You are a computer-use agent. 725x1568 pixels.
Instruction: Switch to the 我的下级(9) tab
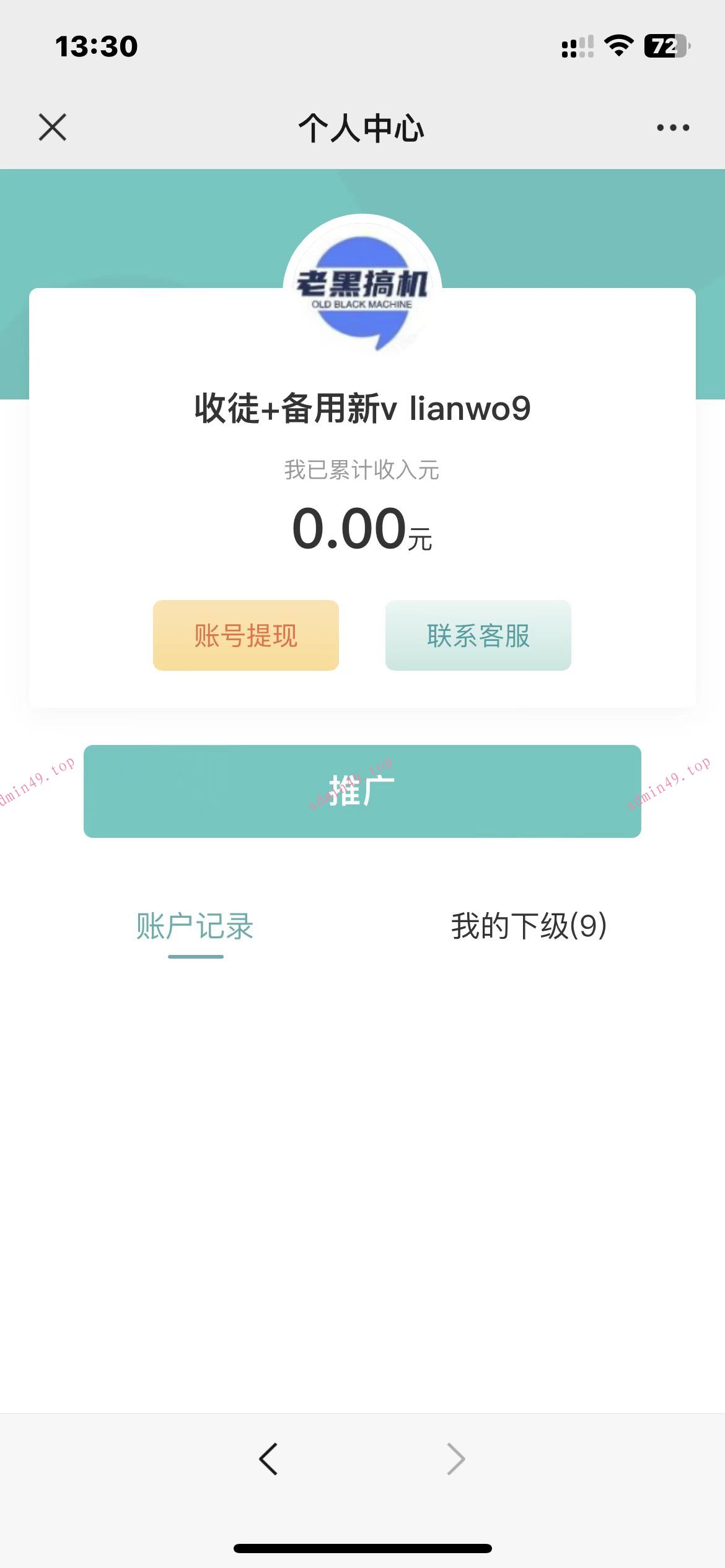[x=529, y=926]
